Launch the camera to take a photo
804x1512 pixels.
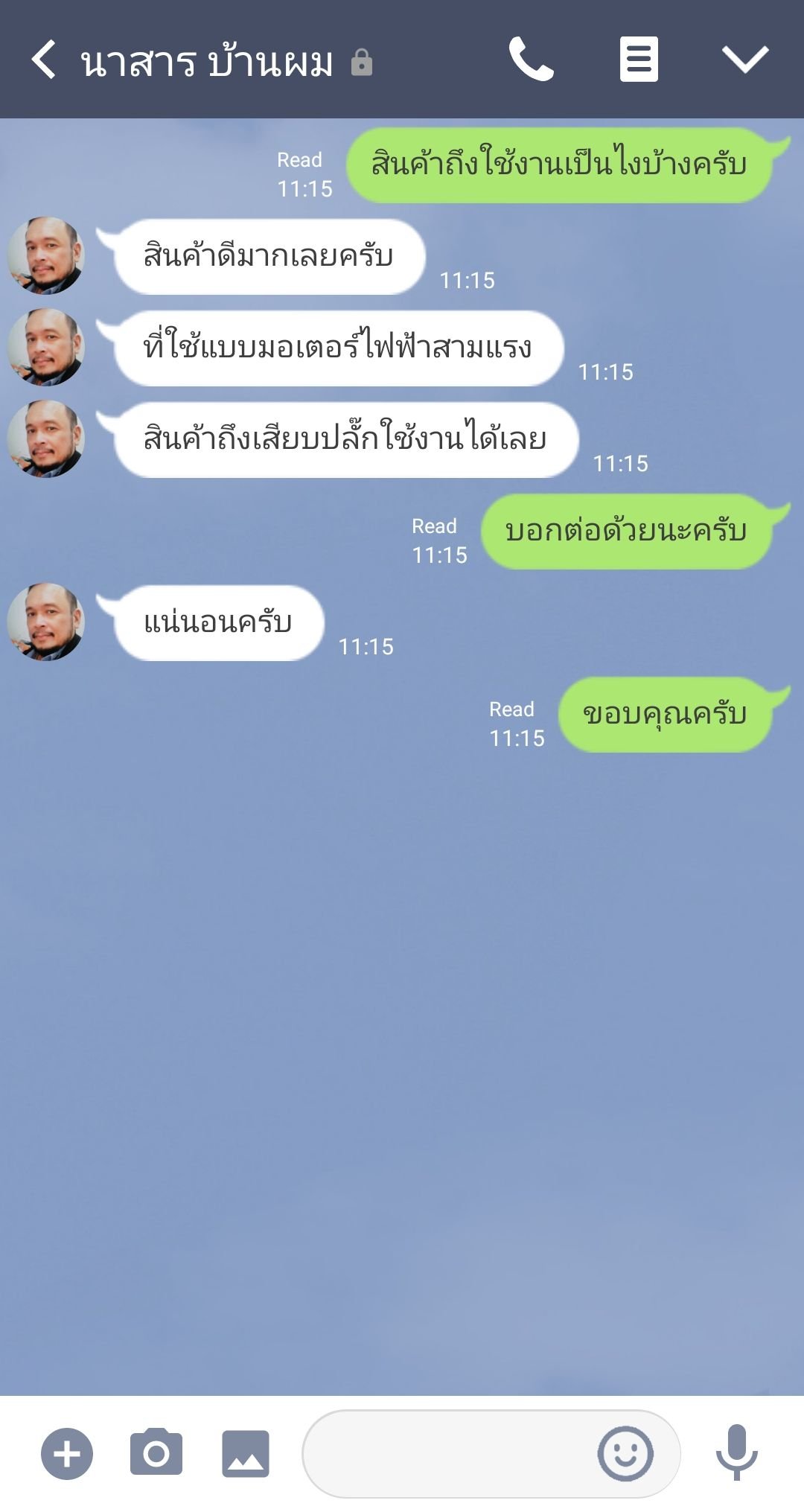pos(156,1453)
